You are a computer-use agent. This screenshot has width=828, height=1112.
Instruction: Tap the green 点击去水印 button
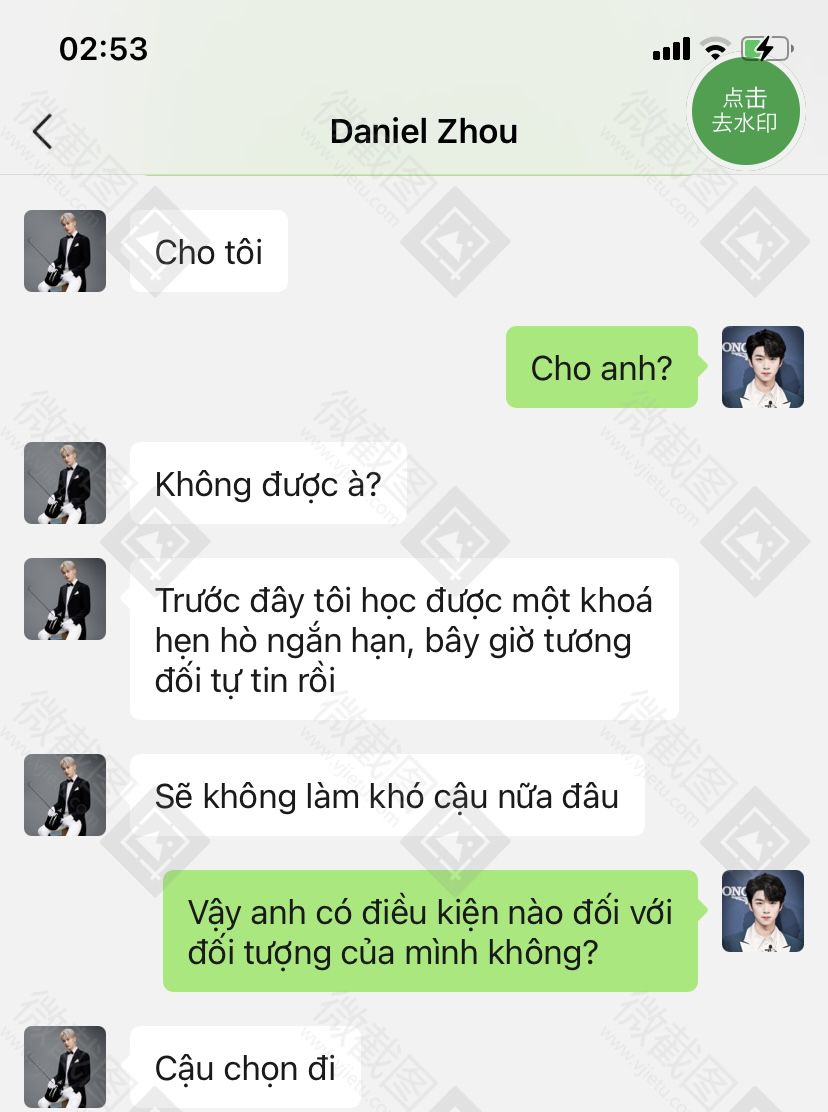[x=745, y=110]
